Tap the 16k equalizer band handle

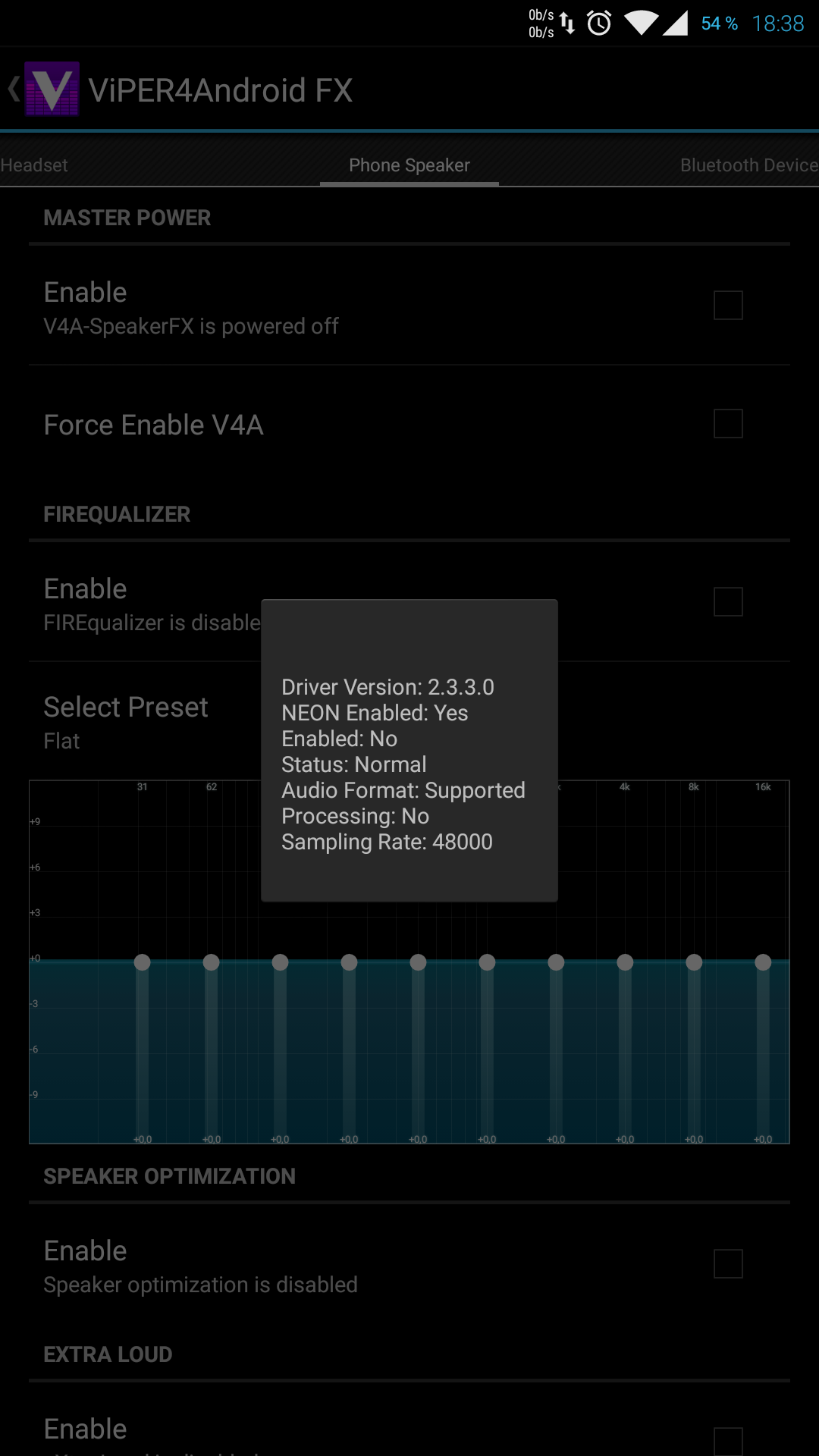pos(763,962)
